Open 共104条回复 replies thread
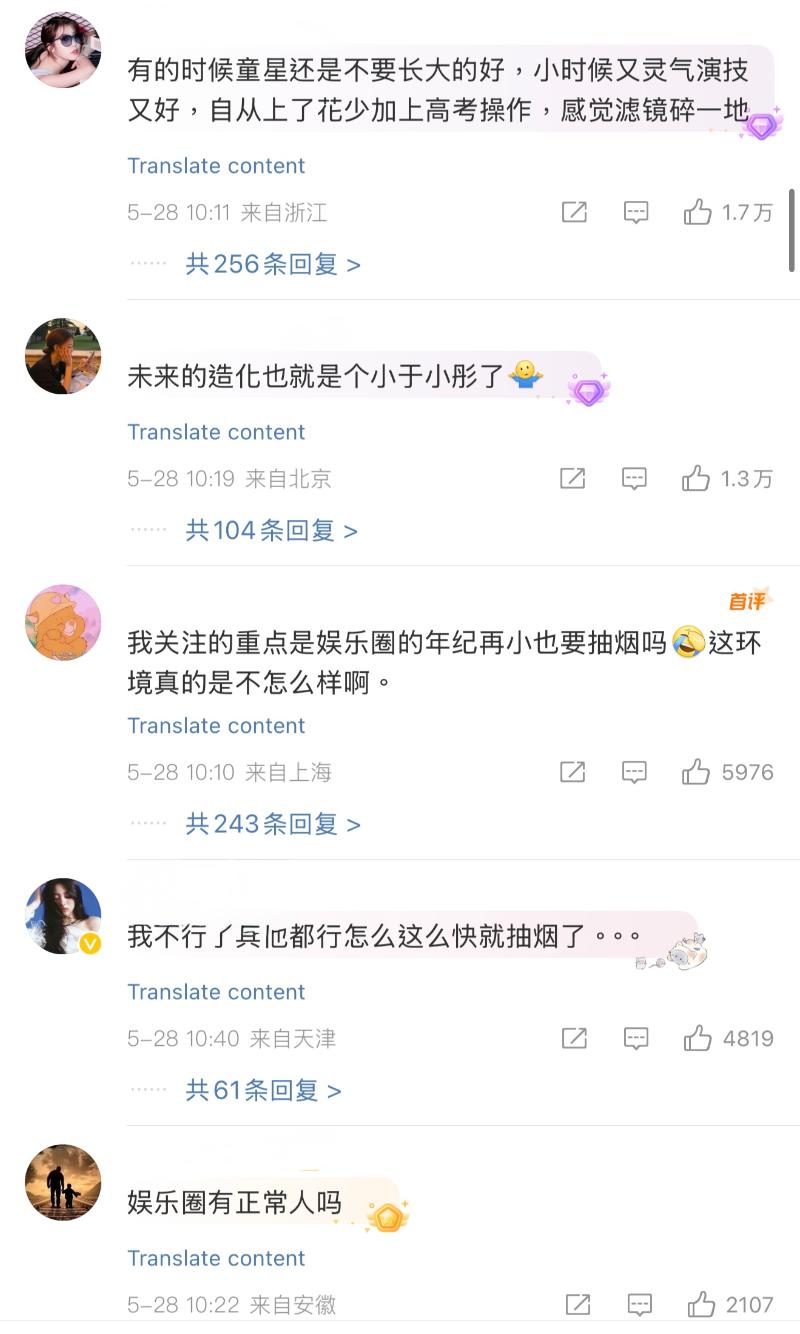 271,530
